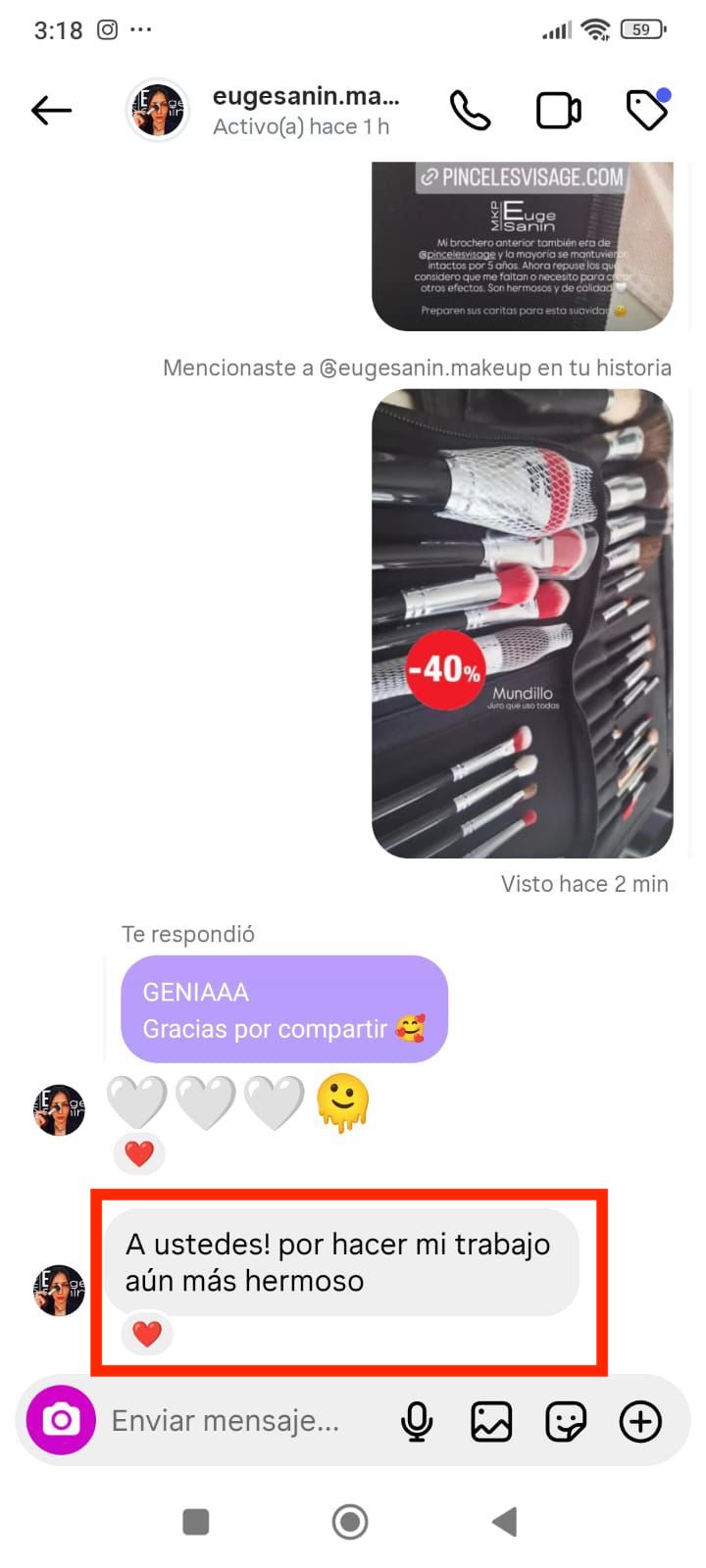
Task: View heart reaction on the white hearts message
Action: (x=139, y=1153)
